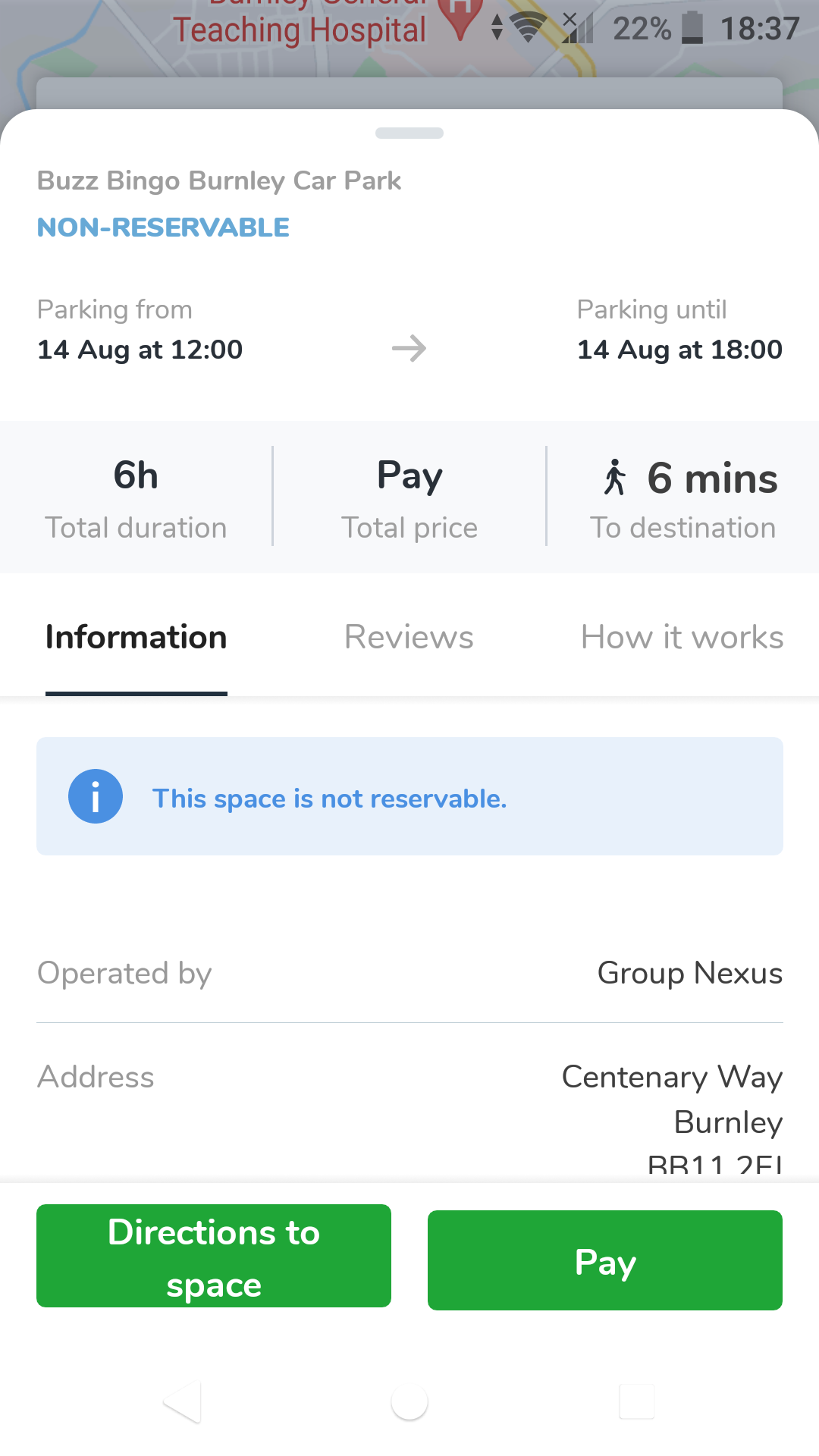The image size is (819, 1456).
Task: Select the Information tab
Action: [x=136, y=637]
